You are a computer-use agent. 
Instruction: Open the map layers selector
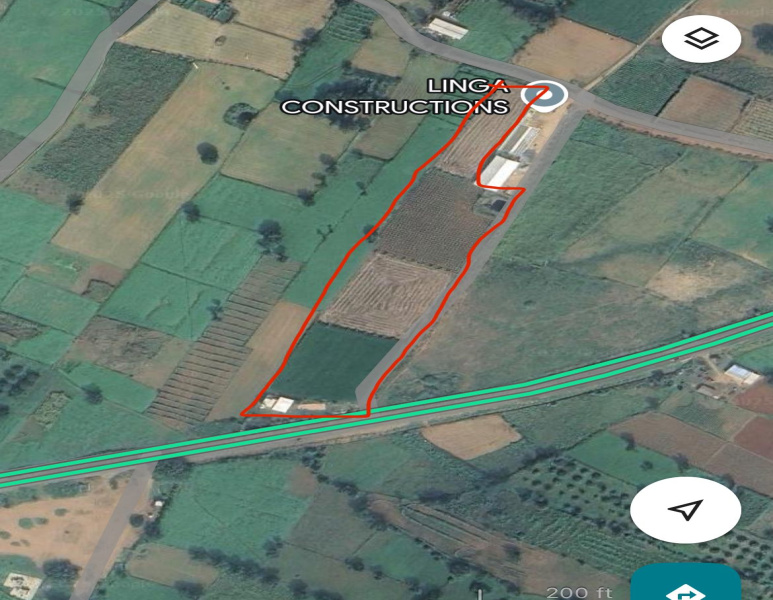click(x=701, y=40)
